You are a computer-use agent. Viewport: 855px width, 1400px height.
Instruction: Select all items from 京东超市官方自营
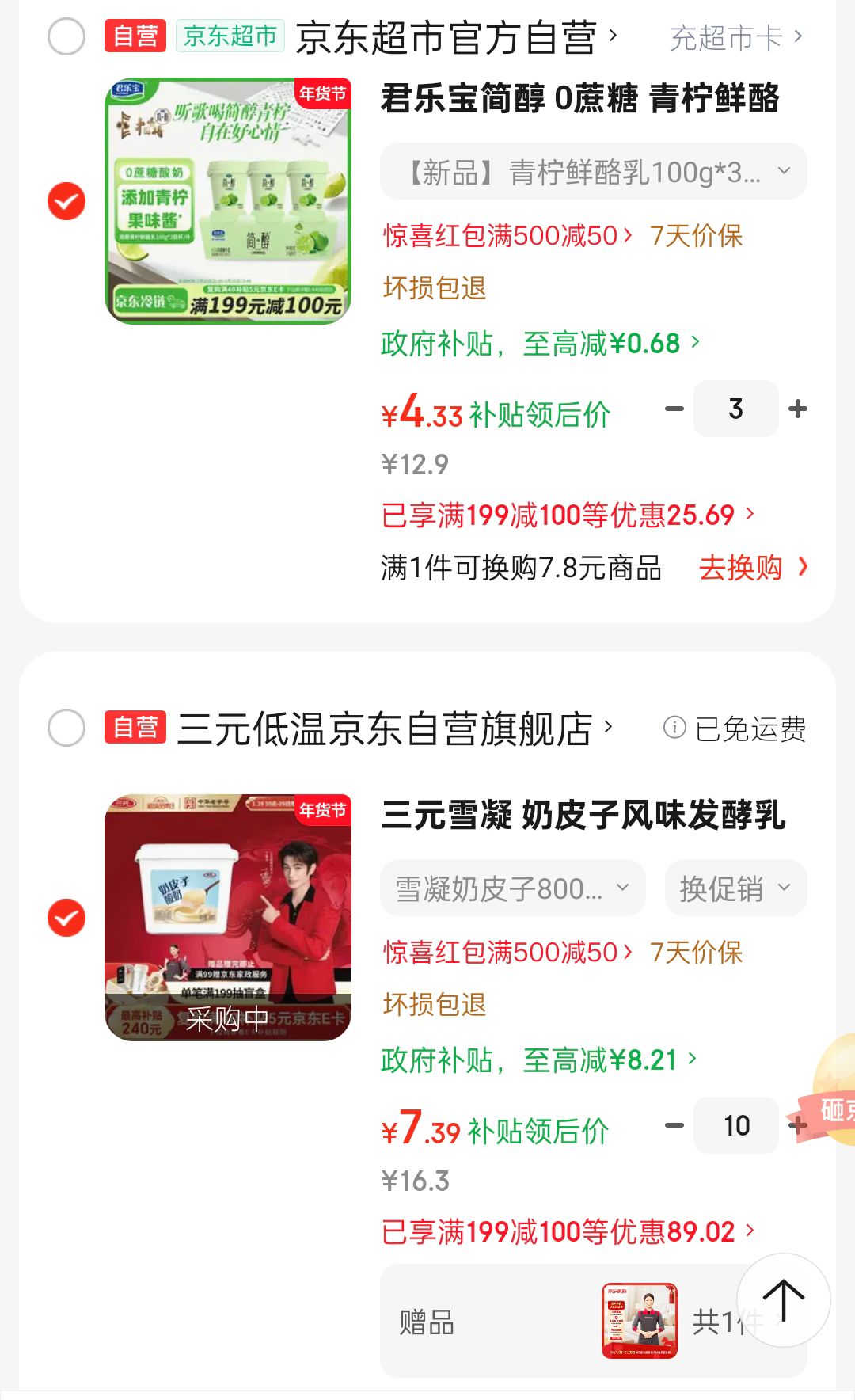pos(66,37)
